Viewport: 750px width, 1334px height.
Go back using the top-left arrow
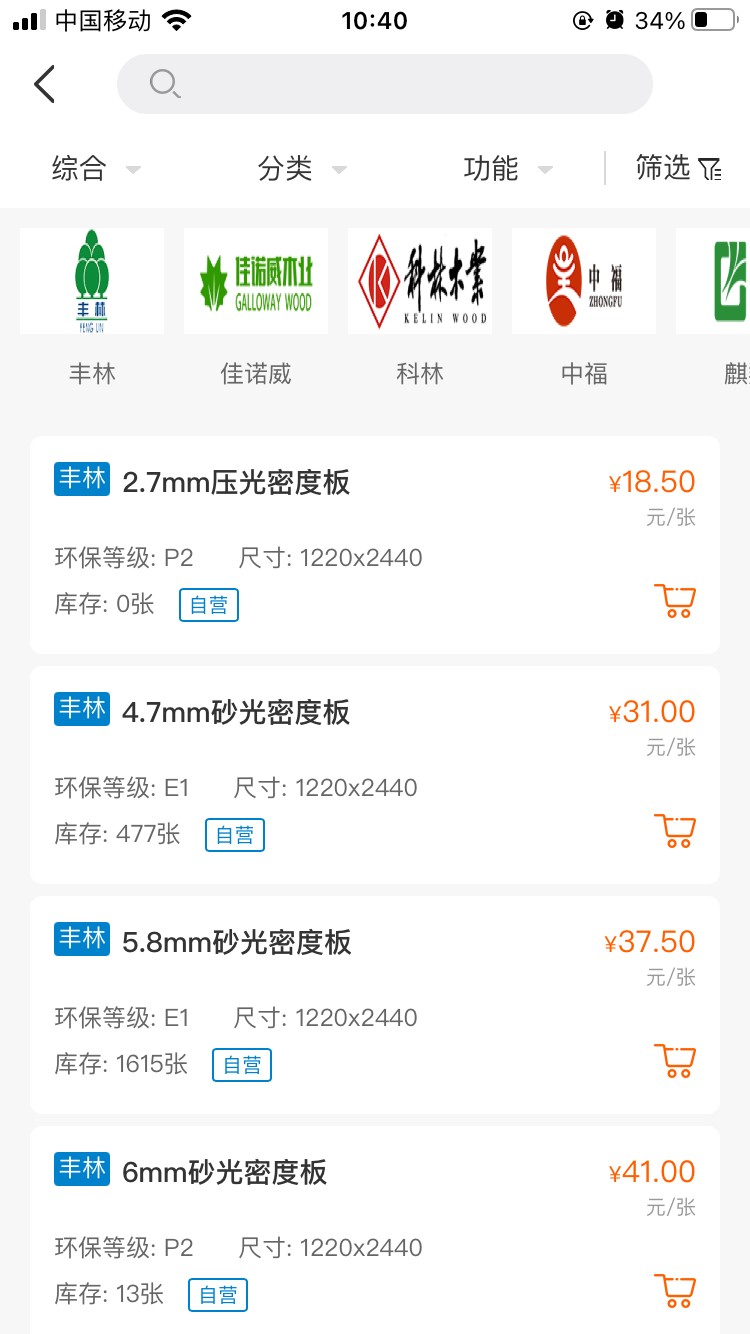coord(44,85)
